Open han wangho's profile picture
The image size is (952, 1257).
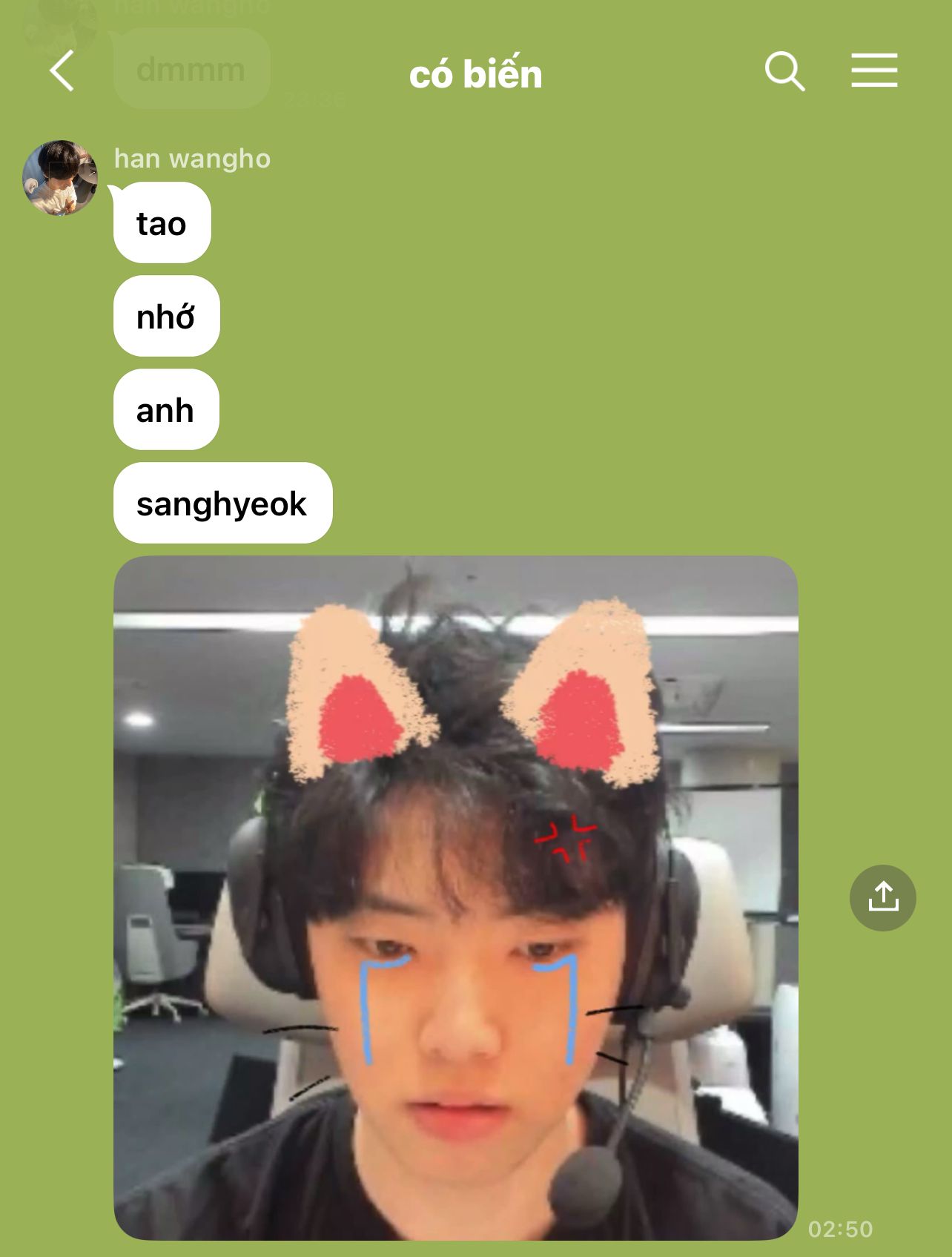60,178
